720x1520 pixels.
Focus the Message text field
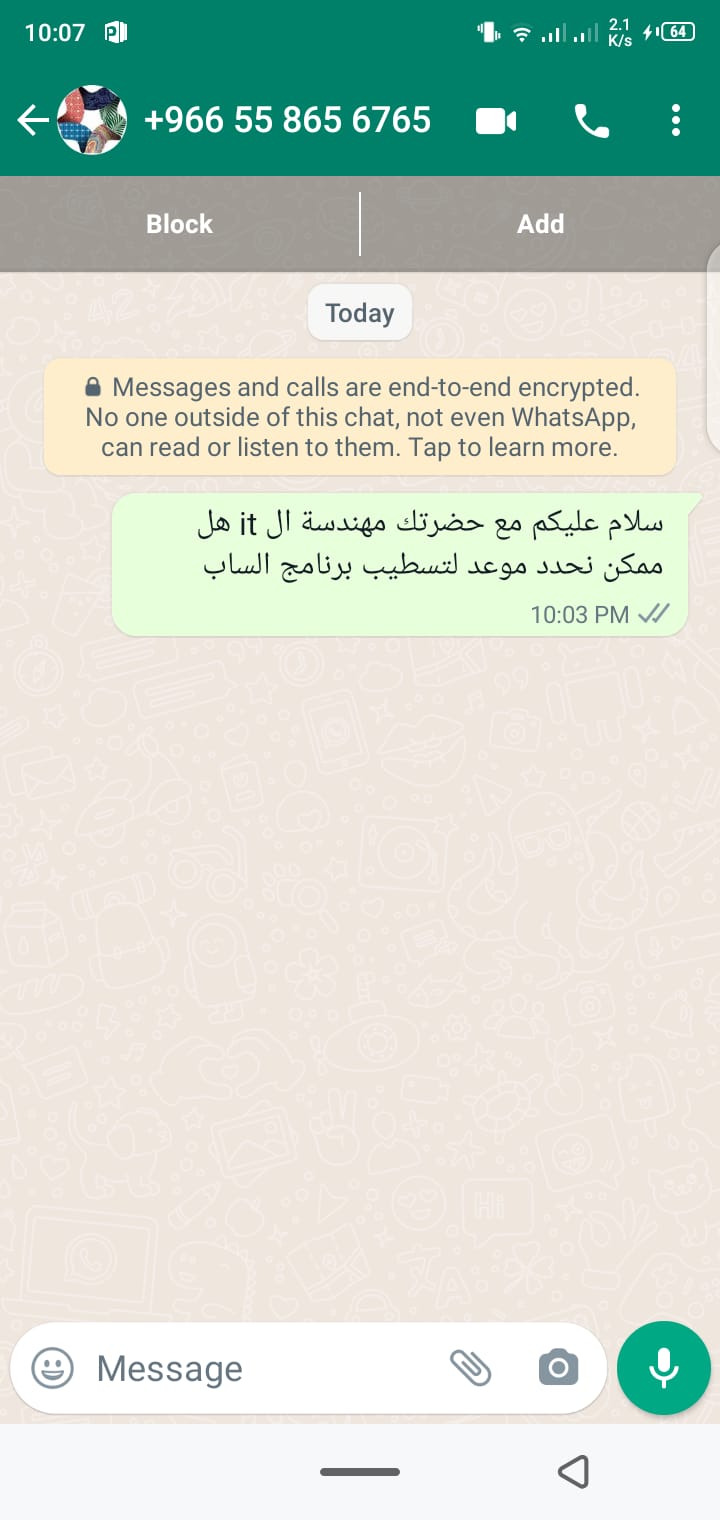click(x=265, y=1368)
